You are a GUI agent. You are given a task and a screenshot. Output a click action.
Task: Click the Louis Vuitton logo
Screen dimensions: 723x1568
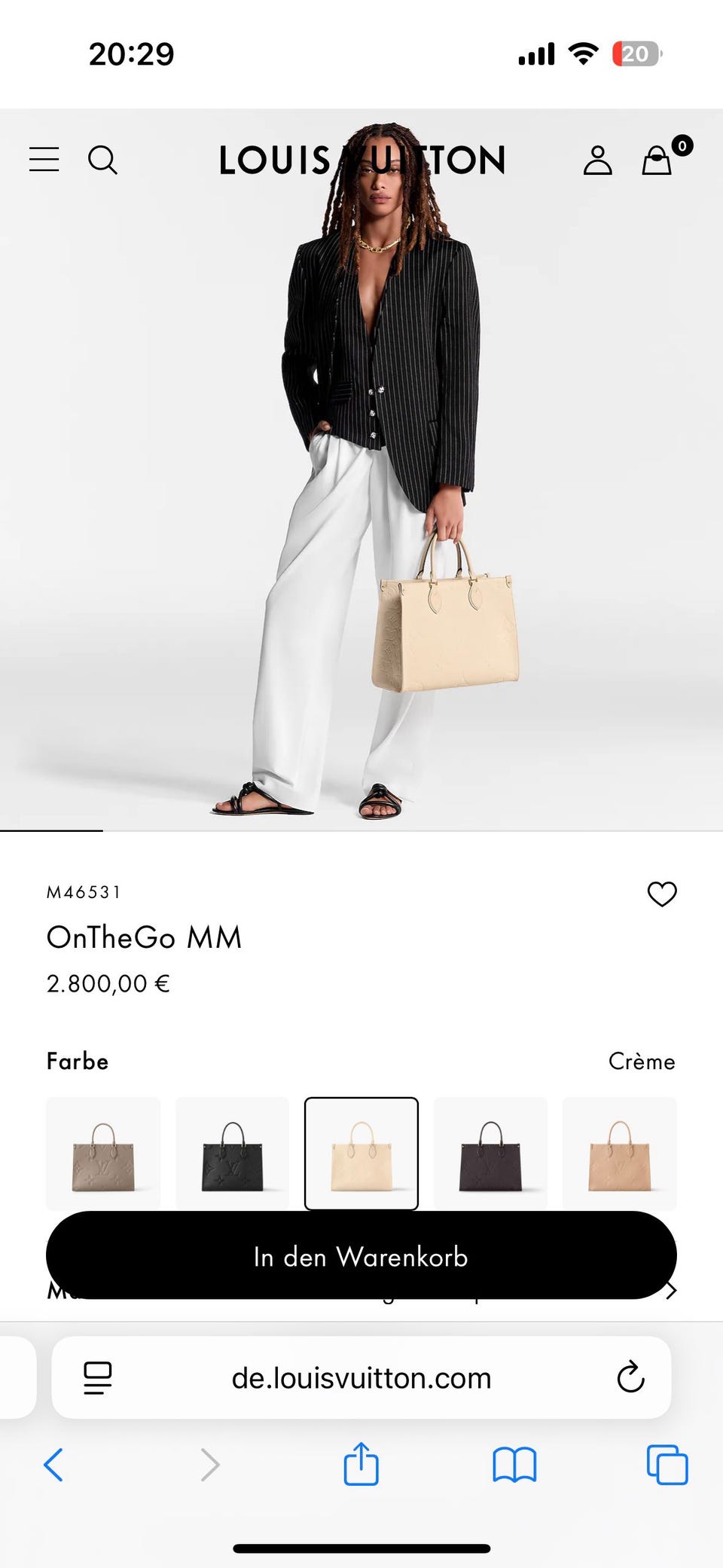pos(361,160)
